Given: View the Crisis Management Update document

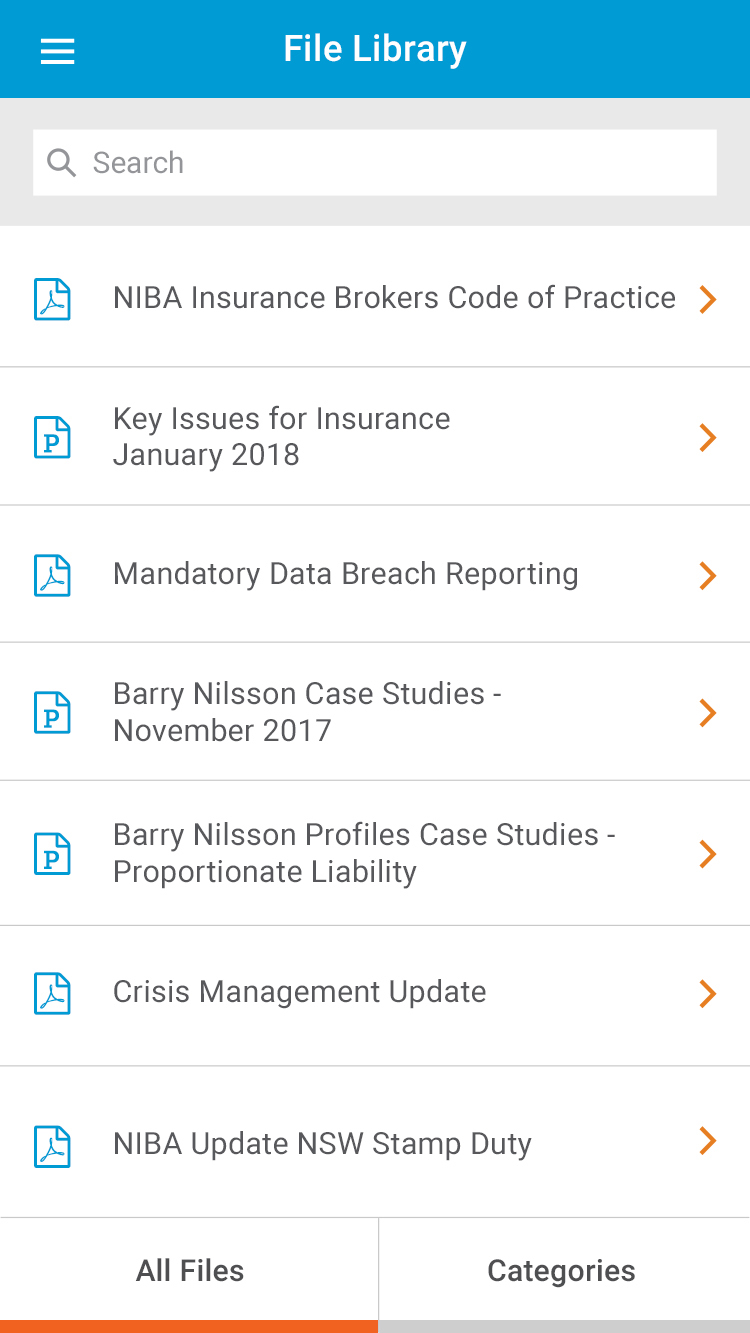Looking at the screenshot, I should 375,996.
